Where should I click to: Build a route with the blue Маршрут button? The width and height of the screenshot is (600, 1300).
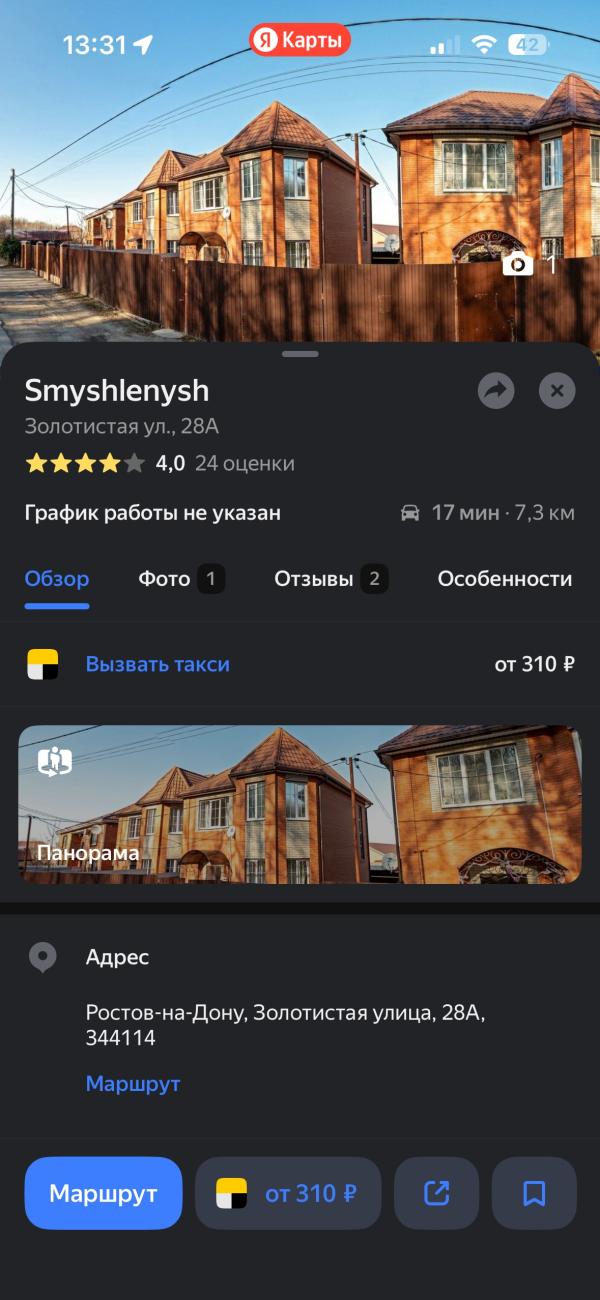103,1193
